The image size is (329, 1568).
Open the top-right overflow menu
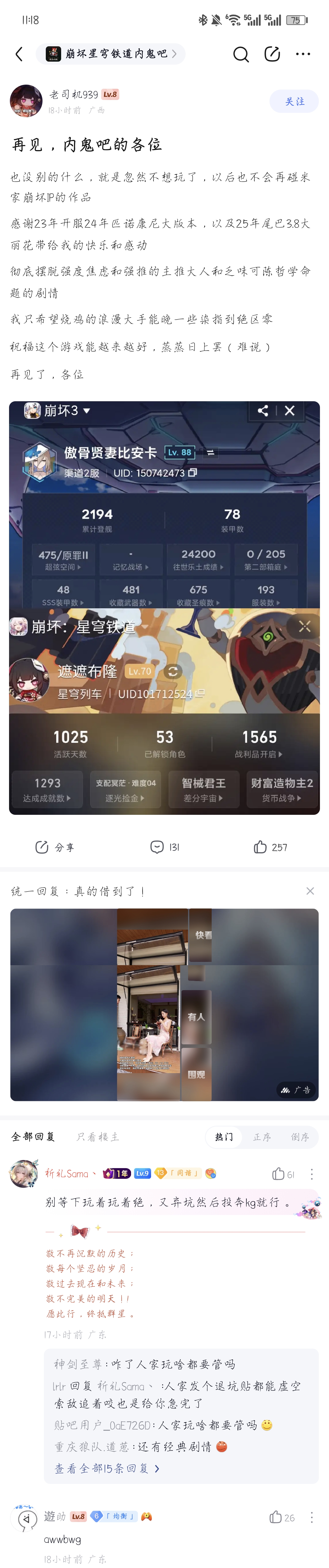tap(303, 54)
